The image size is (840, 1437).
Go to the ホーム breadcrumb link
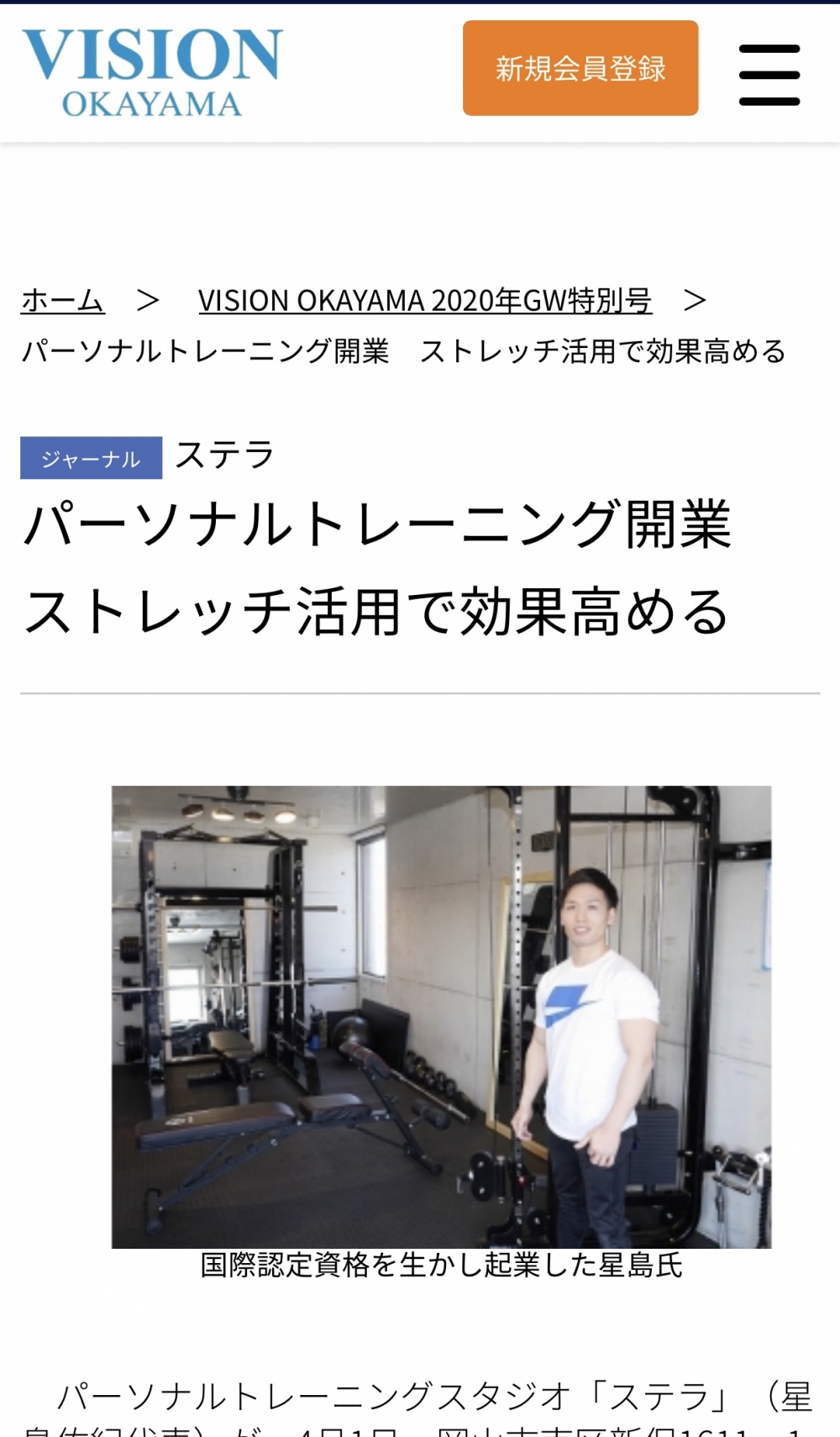(x=63, y=300)
